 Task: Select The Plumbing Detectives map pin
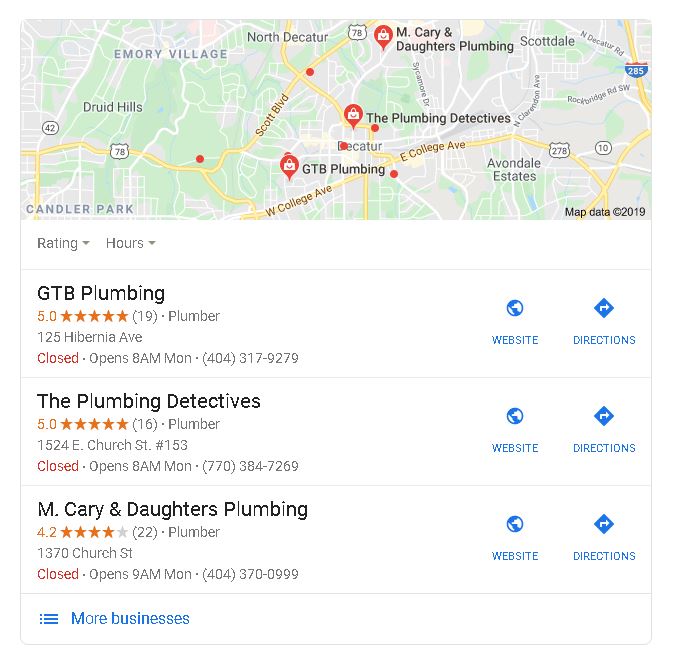tap(353, 116)
